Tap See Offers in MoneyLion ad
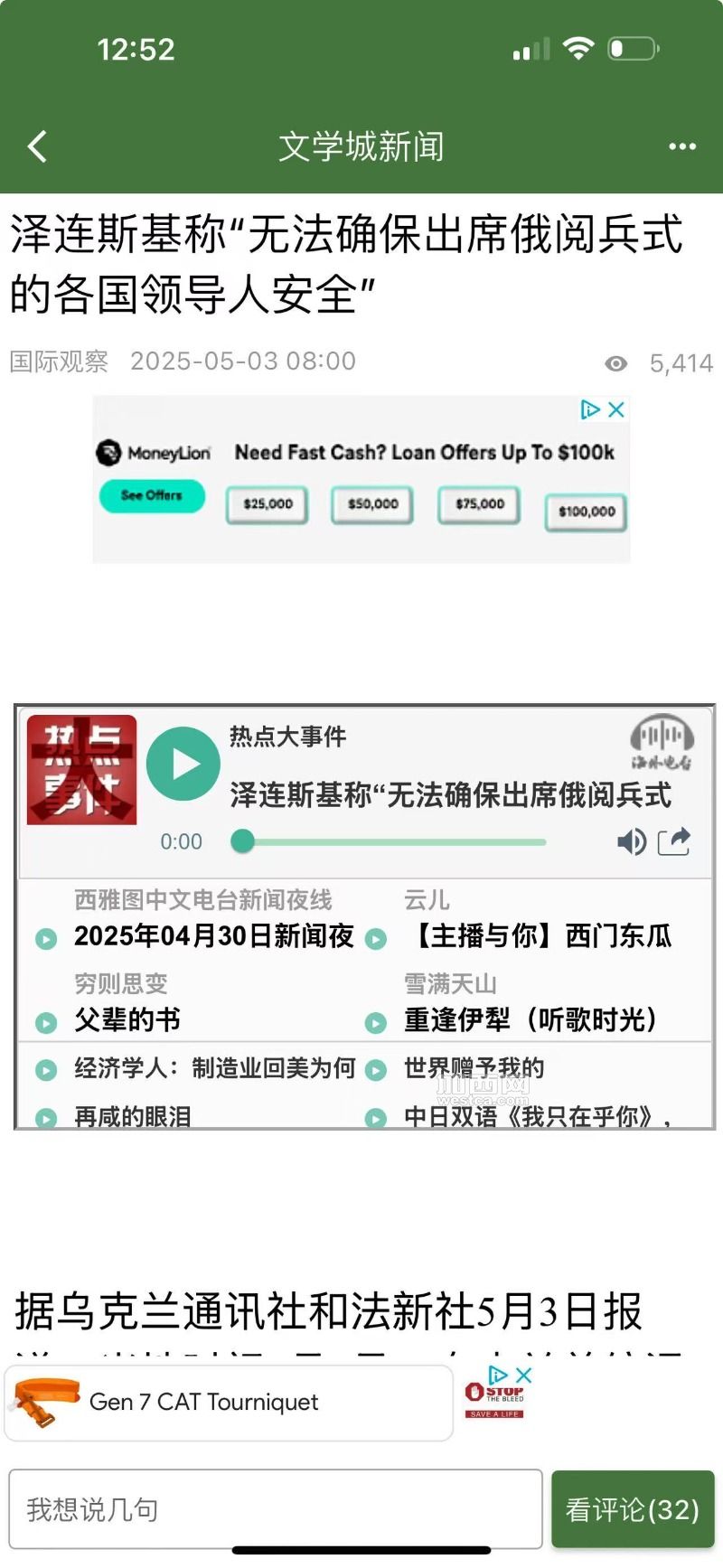The image size is (723, 1568). (152, 495)
